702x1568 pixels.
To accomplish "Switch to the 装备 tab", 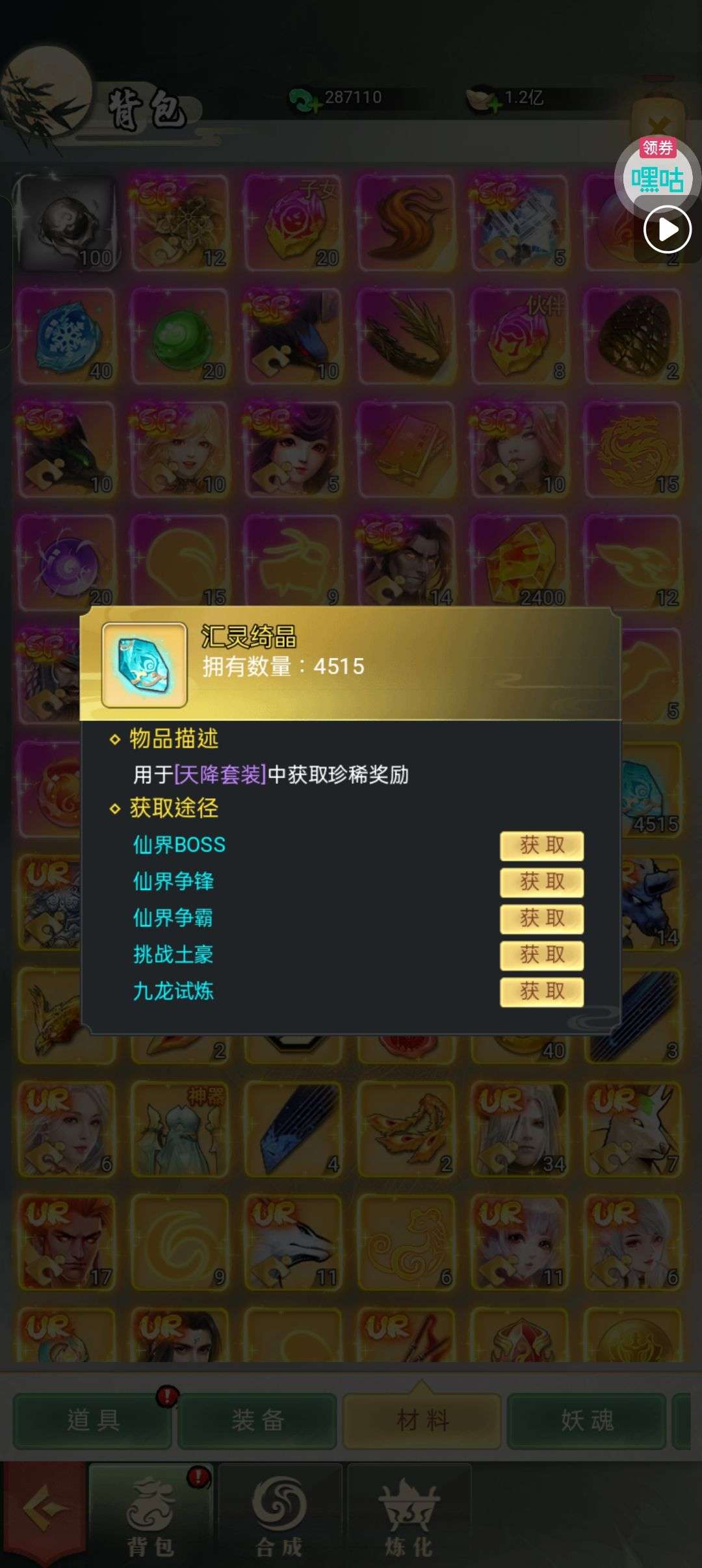I will 257,1420.
